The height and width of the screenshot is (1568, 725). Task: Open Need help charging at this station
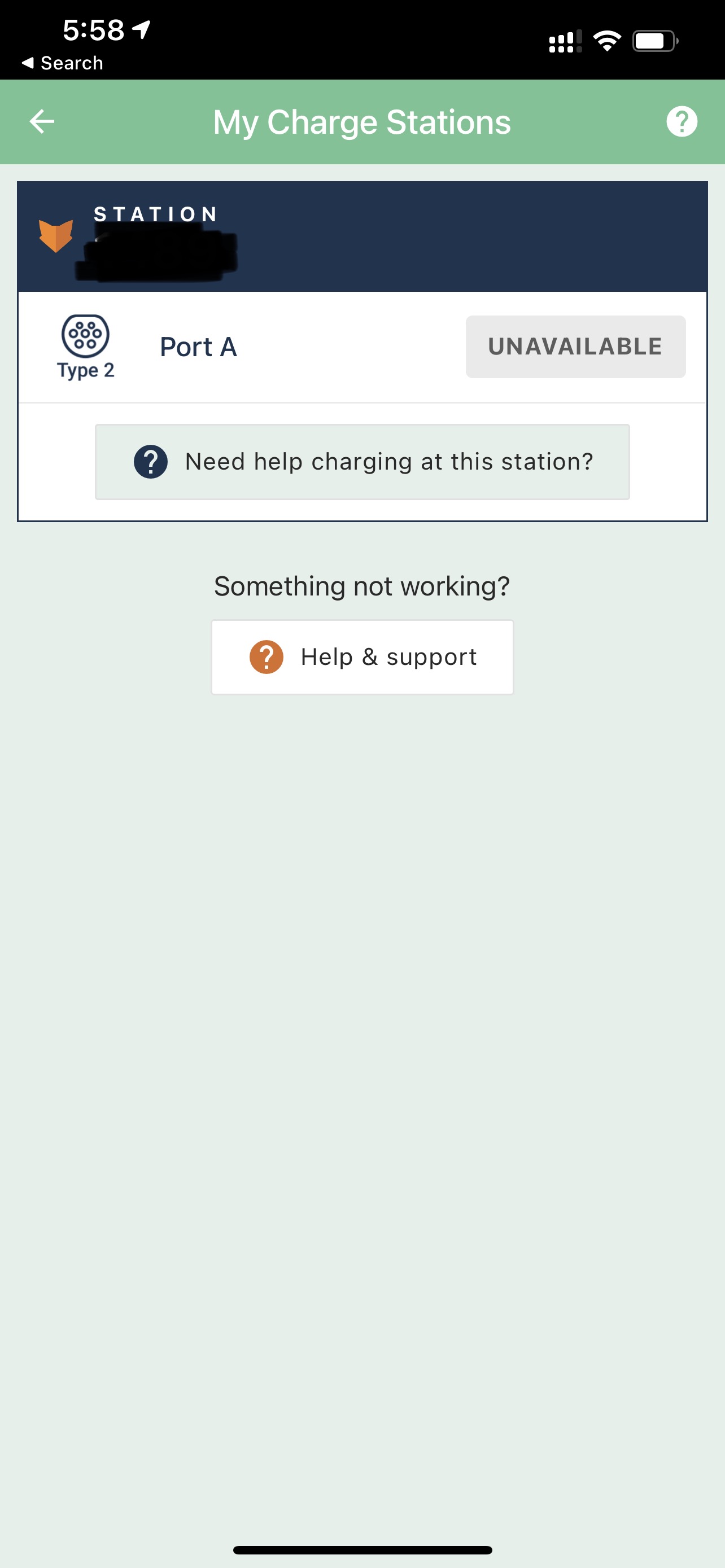(362, 461)
